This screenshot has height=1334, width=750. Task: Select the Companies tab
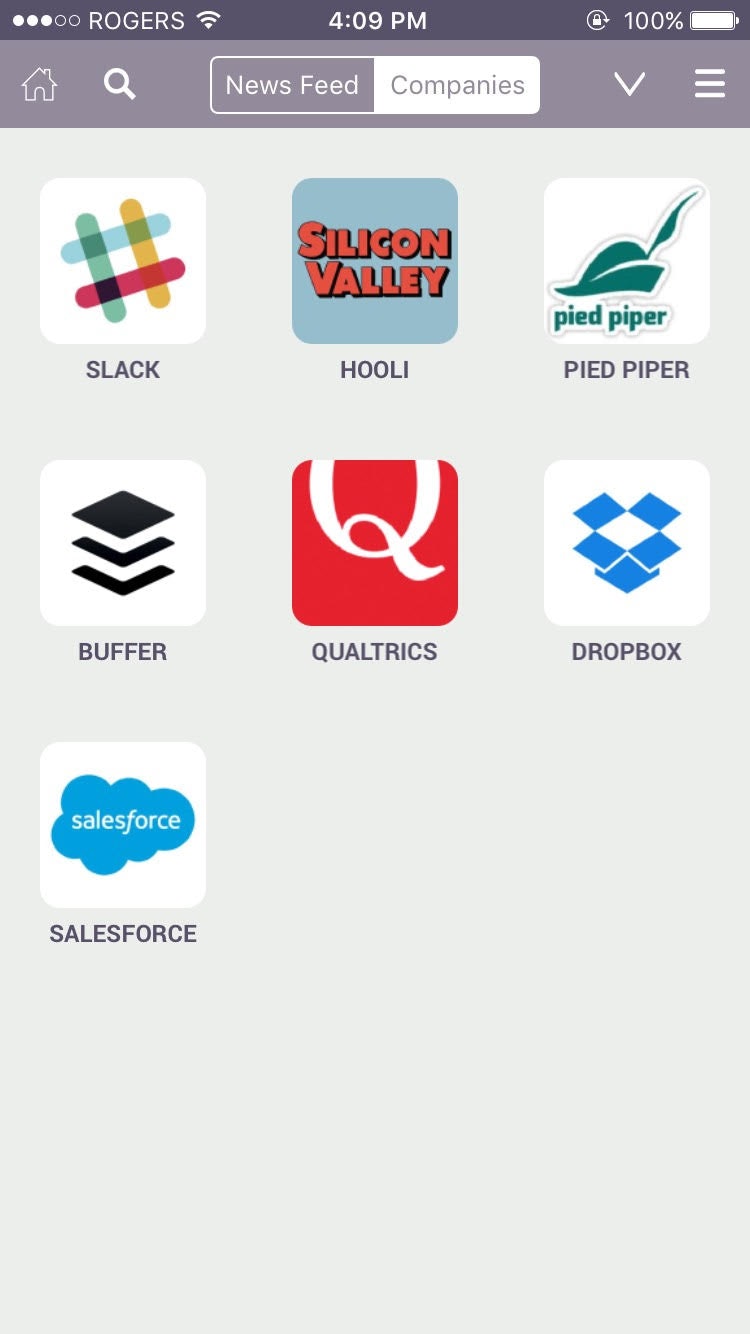point(457,85)
